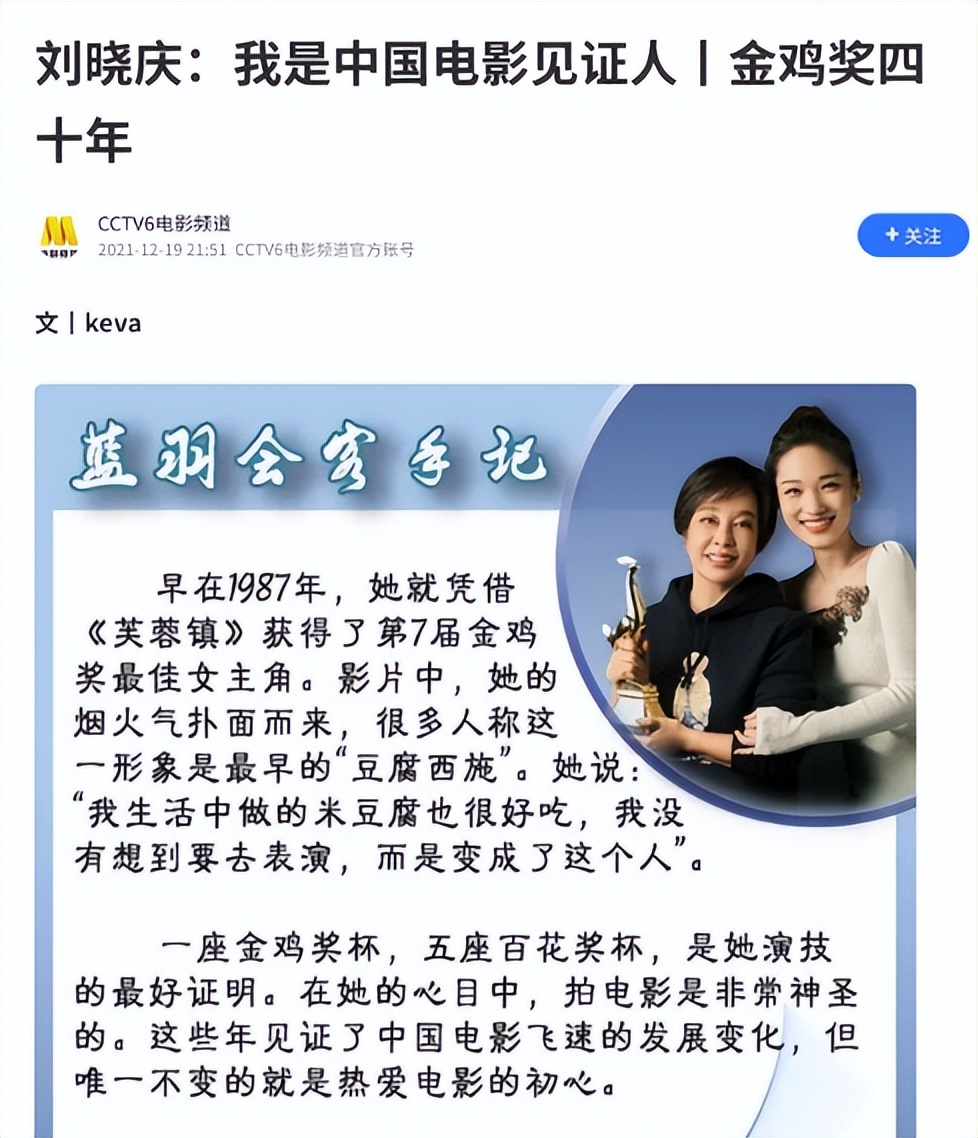Follow the CCTV6电影频道 account
978x1138 pixels.
point(912,236)
